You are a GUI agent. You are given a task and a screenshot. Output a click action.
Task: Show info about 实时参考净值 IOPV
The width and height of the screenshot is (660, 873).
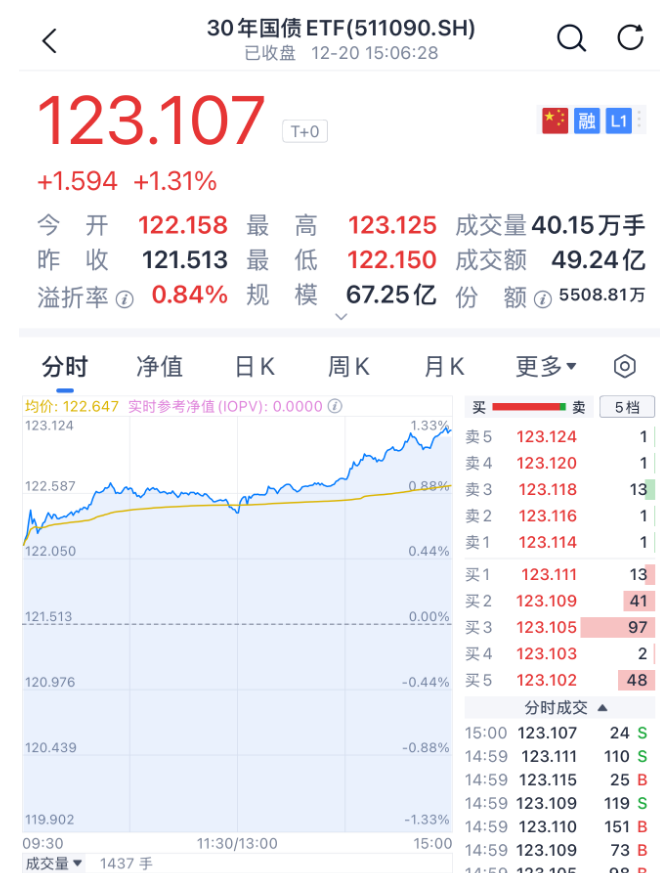click(x=334, y=407)
